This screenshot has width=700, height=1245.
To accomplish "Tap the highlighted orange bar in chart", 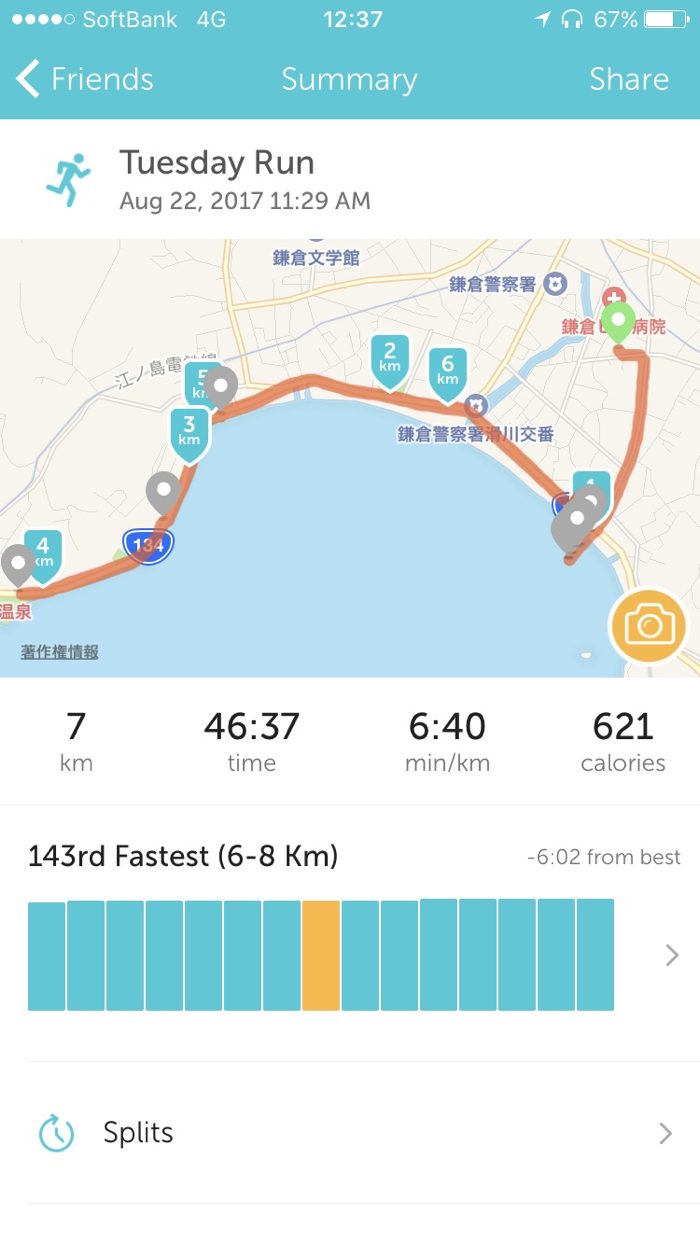I will point(321,955).
